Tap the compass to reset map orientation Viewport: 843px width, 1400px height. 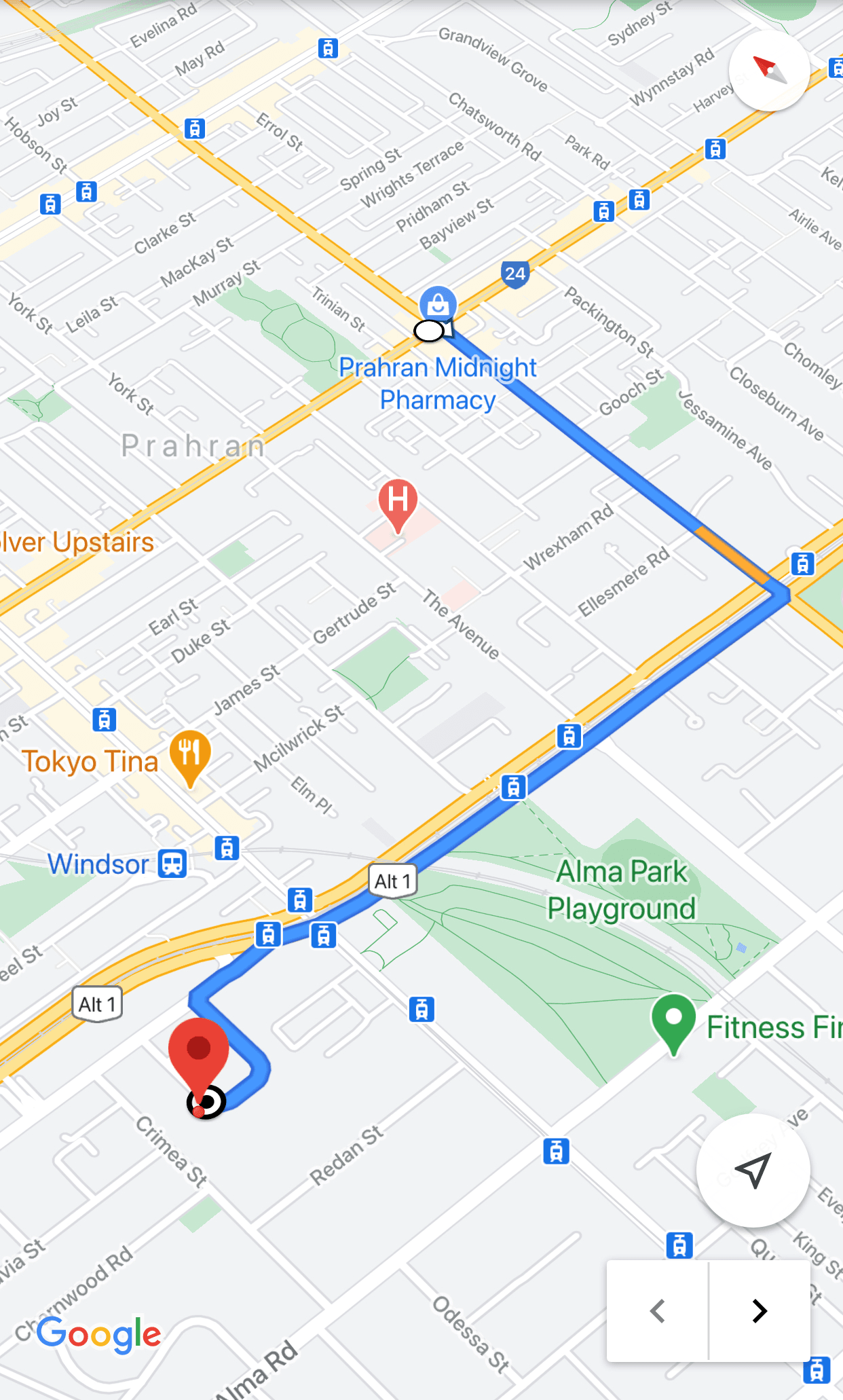(769, 70)
